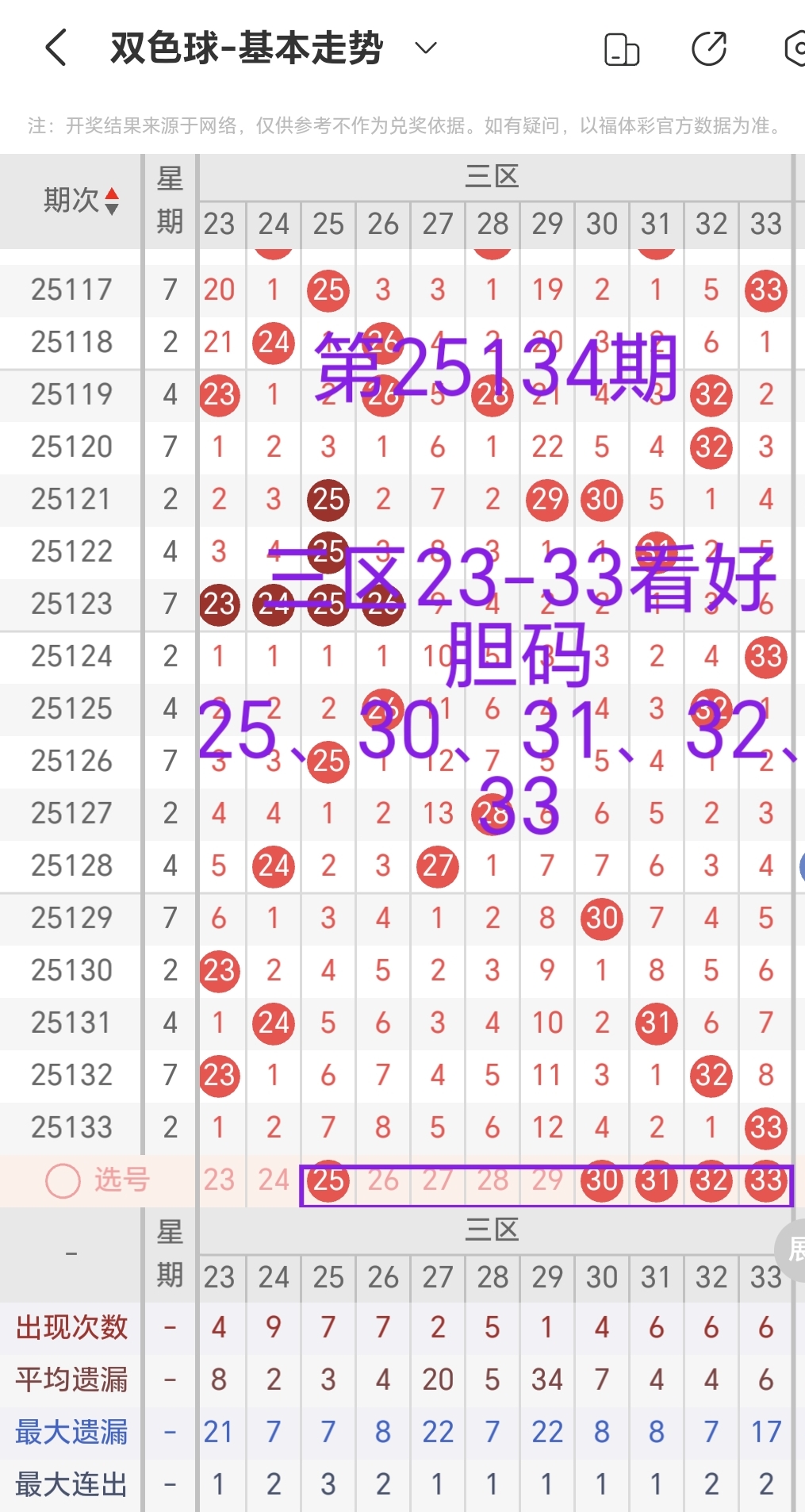This screenshot has width=805, height=1512.
Task: Tap the 最大遗漏 row label
Action: click(71, 1432)
